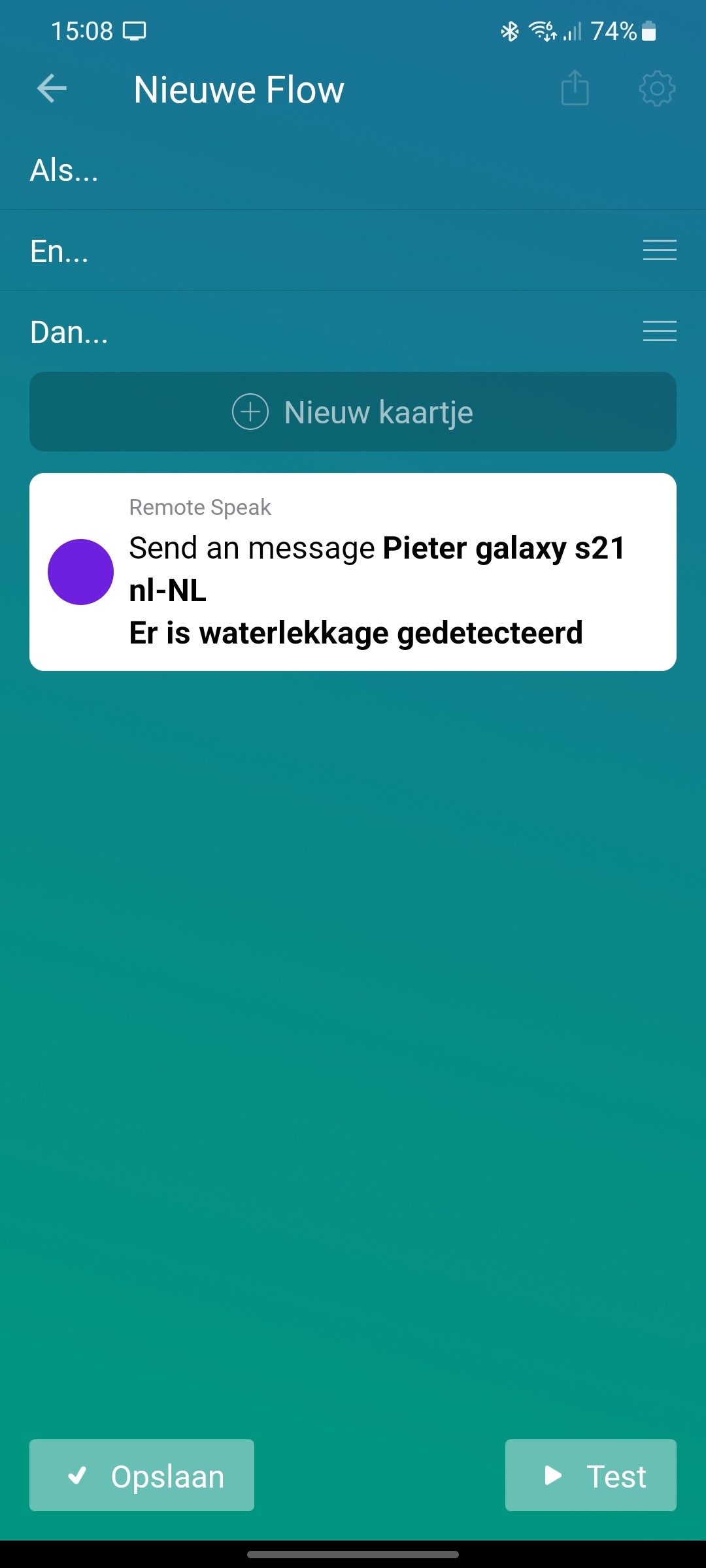Tap the Als... section row

[353, 170]
